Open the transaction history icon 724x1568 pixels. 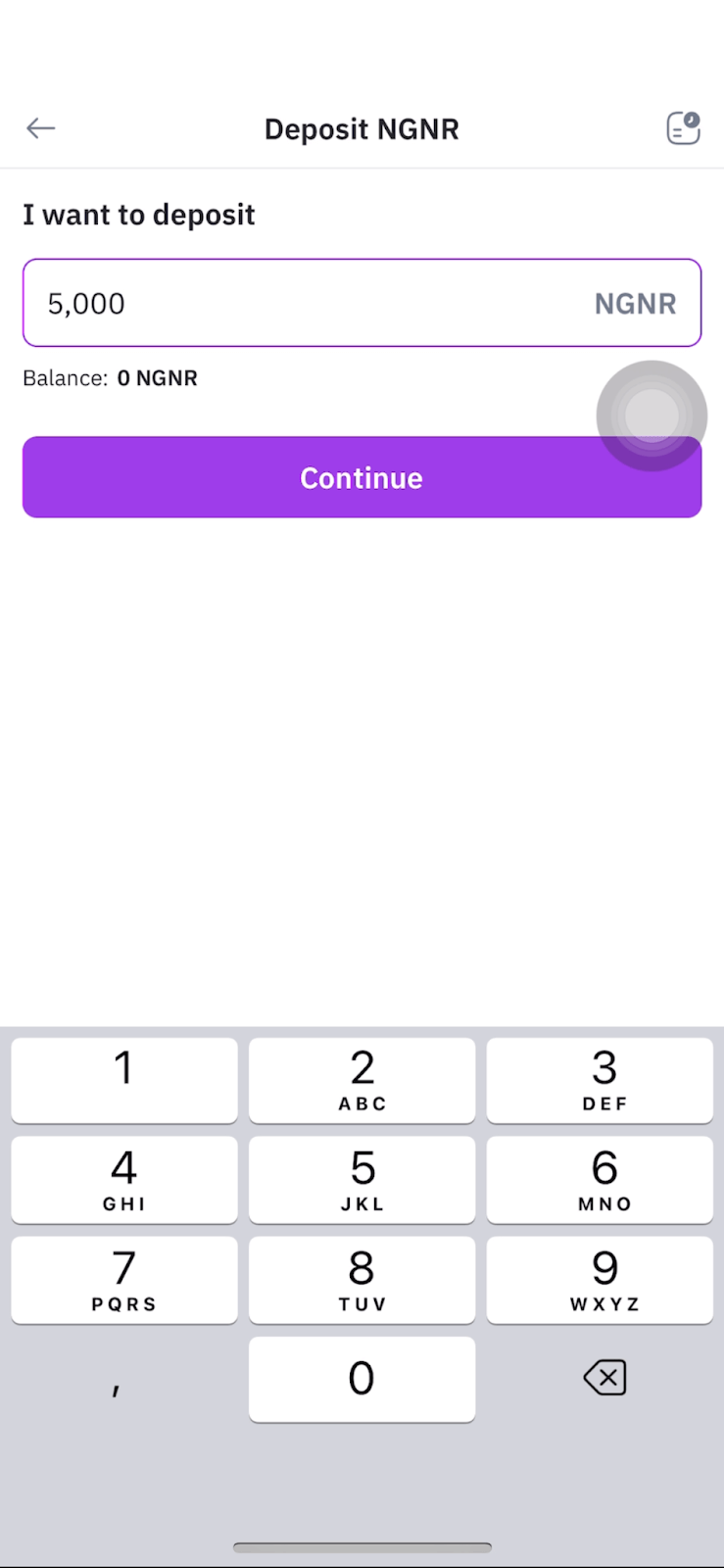pyautogui.click(x=683, y=128)
